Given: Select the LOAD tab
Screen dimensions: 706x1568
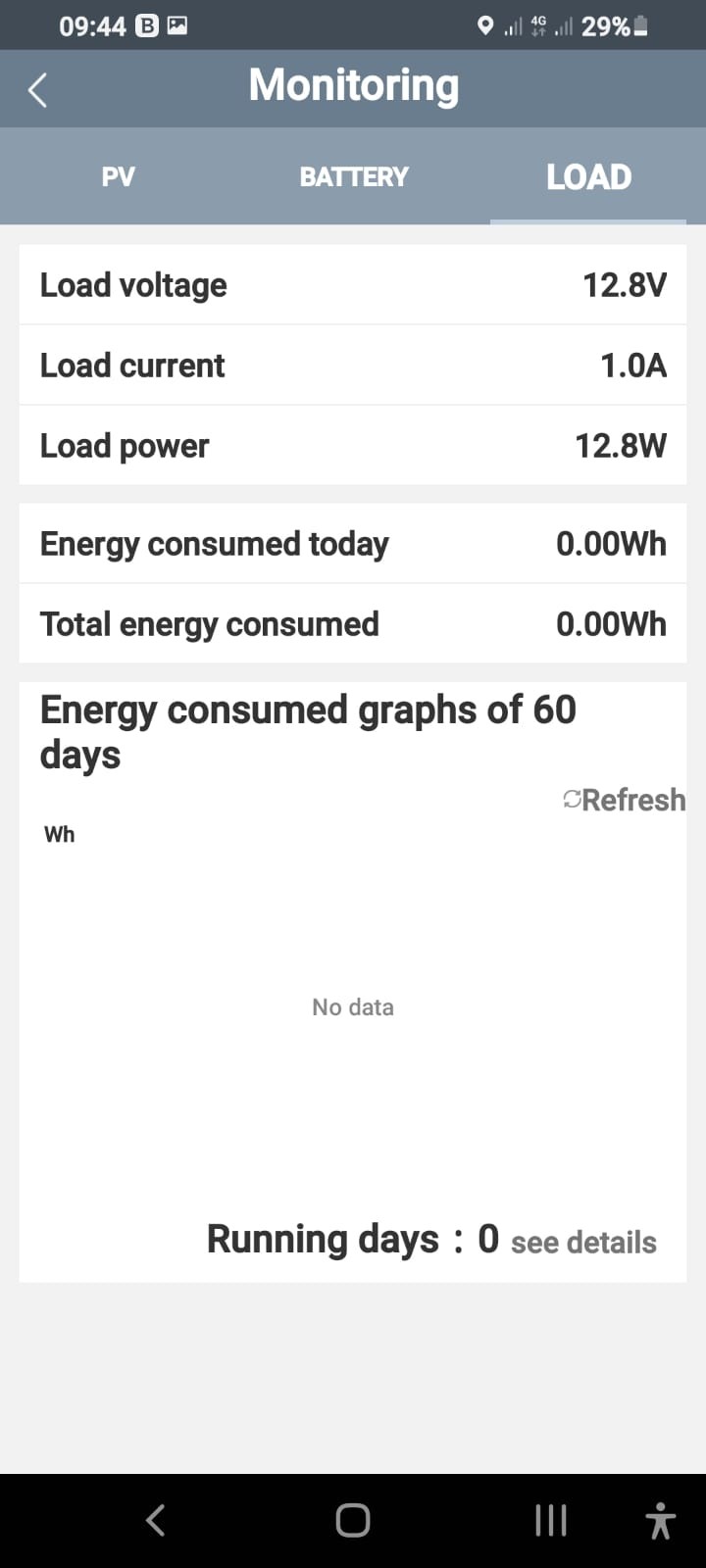Looking at the screenshot, I should point(588,177).
